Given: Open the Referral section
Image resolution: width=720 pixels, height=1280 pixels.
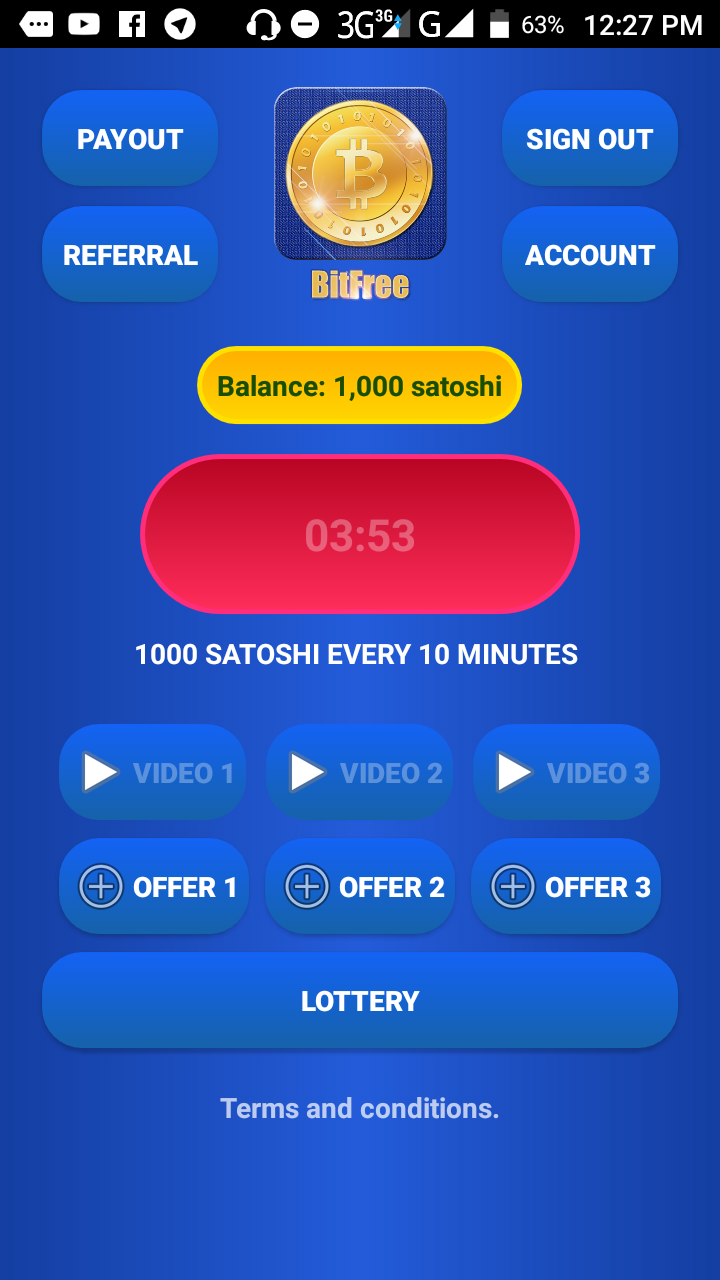Looking at the screenshot, I should coord(130,255).
